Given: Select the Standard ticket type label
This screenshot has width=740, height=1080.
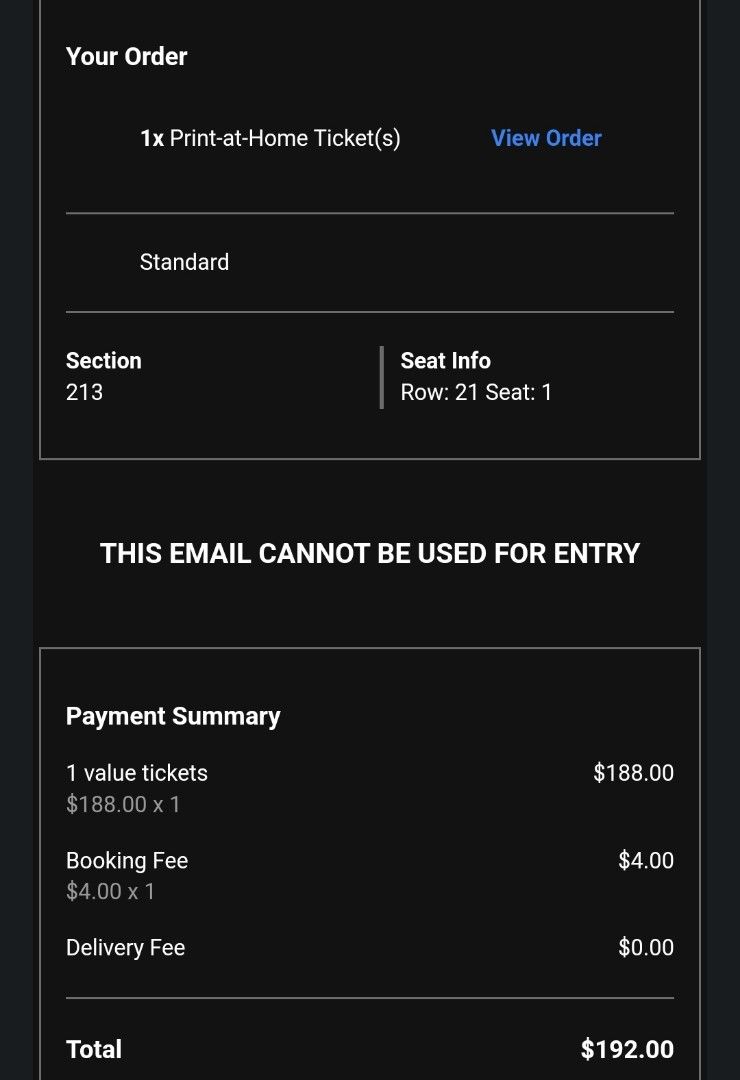Looking at the screenshot, I should pos(184,262).
